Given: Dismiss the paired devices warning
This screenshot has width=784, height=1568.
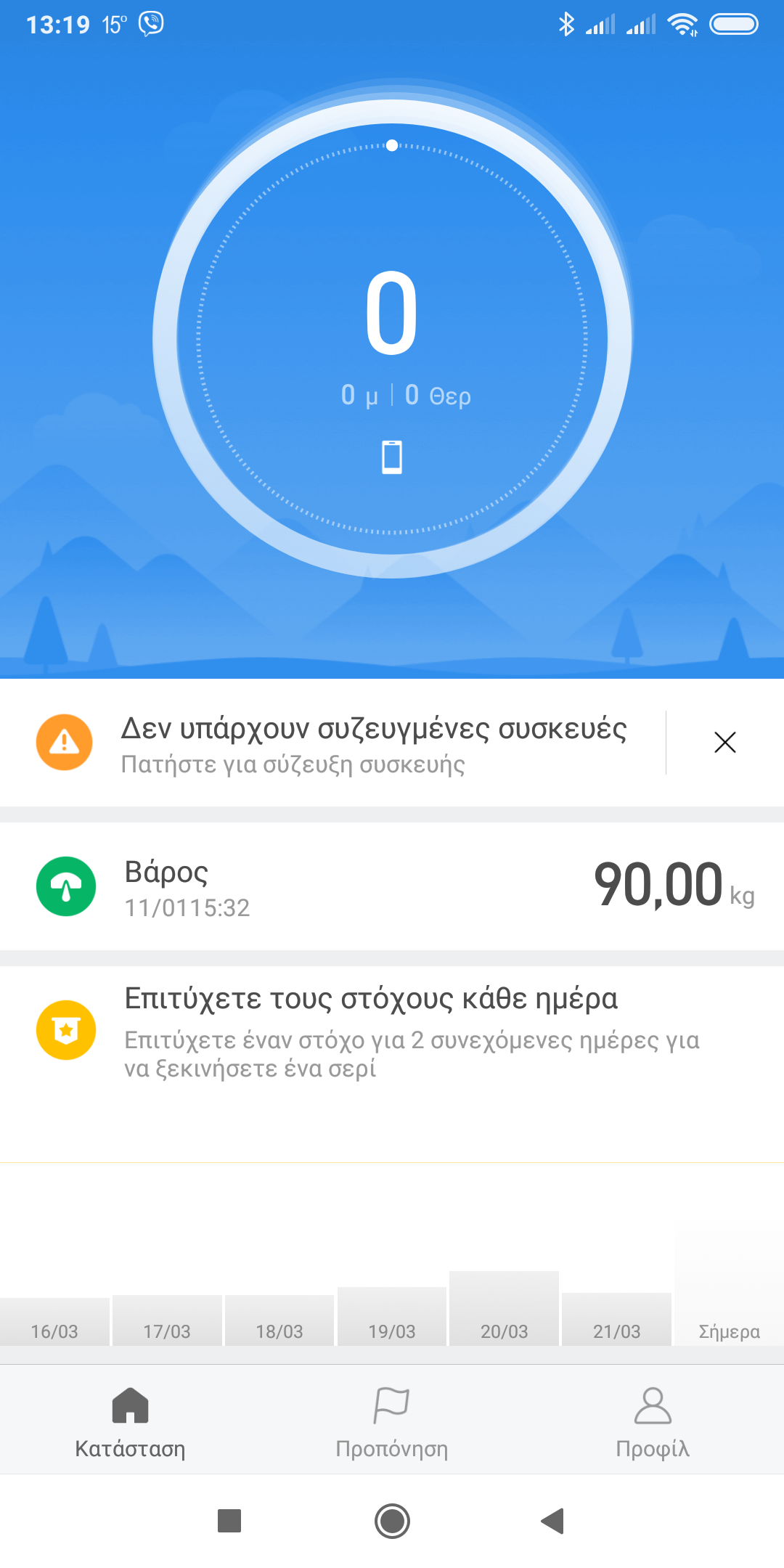Looking at the screenshot, I should click(x=724, y=743).
